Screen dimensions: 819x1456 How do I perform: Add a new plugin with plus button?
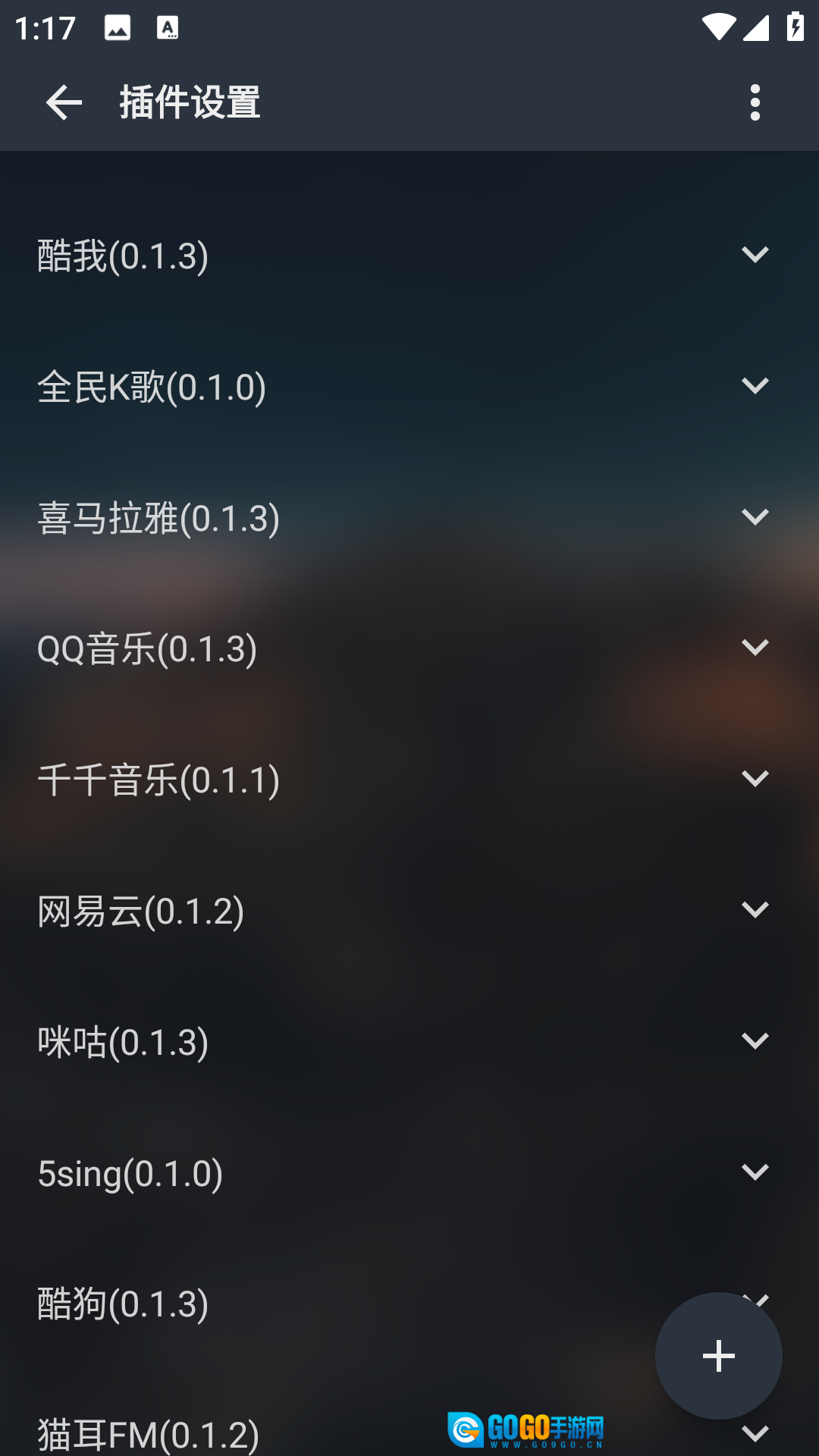[718, 1356]
